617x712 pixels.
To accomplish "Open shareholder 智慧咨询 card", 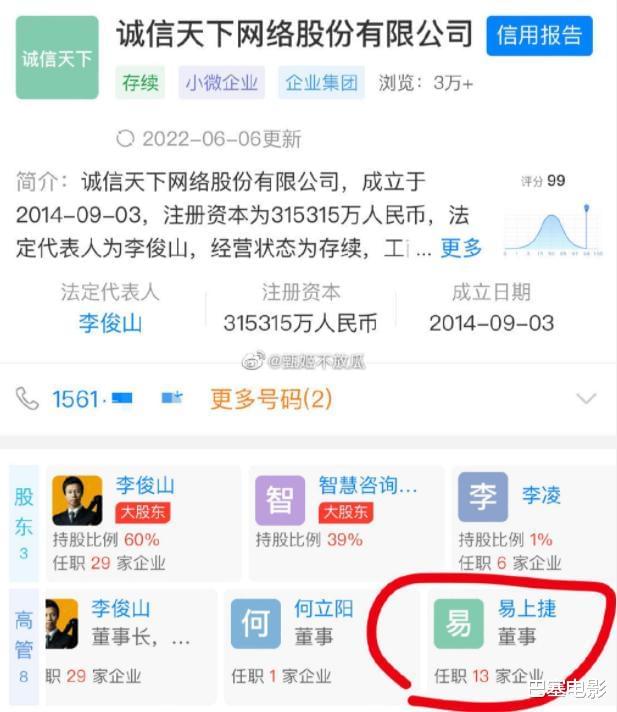I will point(345,522).
